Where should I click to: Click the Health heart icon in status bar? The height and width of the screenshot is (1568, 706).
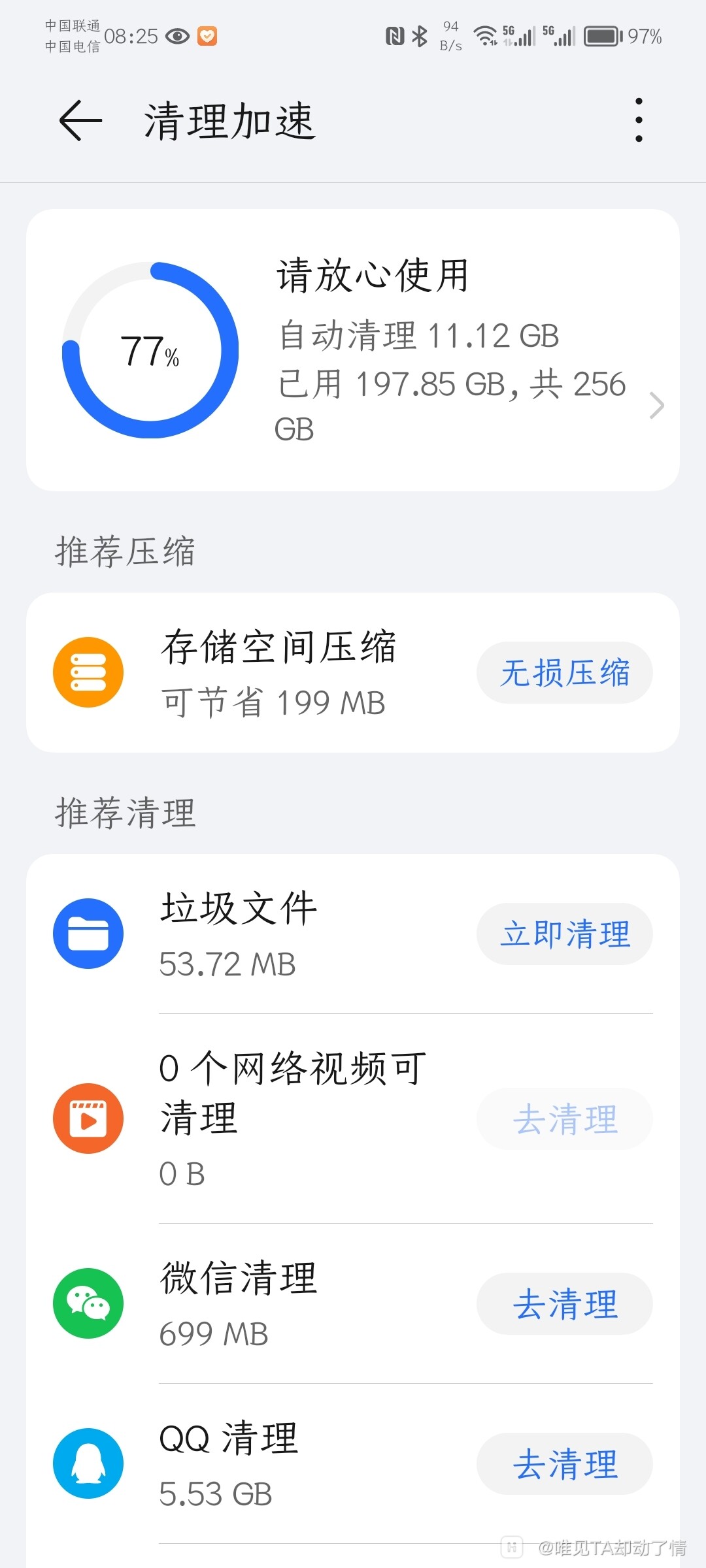[x=207, y=37]
